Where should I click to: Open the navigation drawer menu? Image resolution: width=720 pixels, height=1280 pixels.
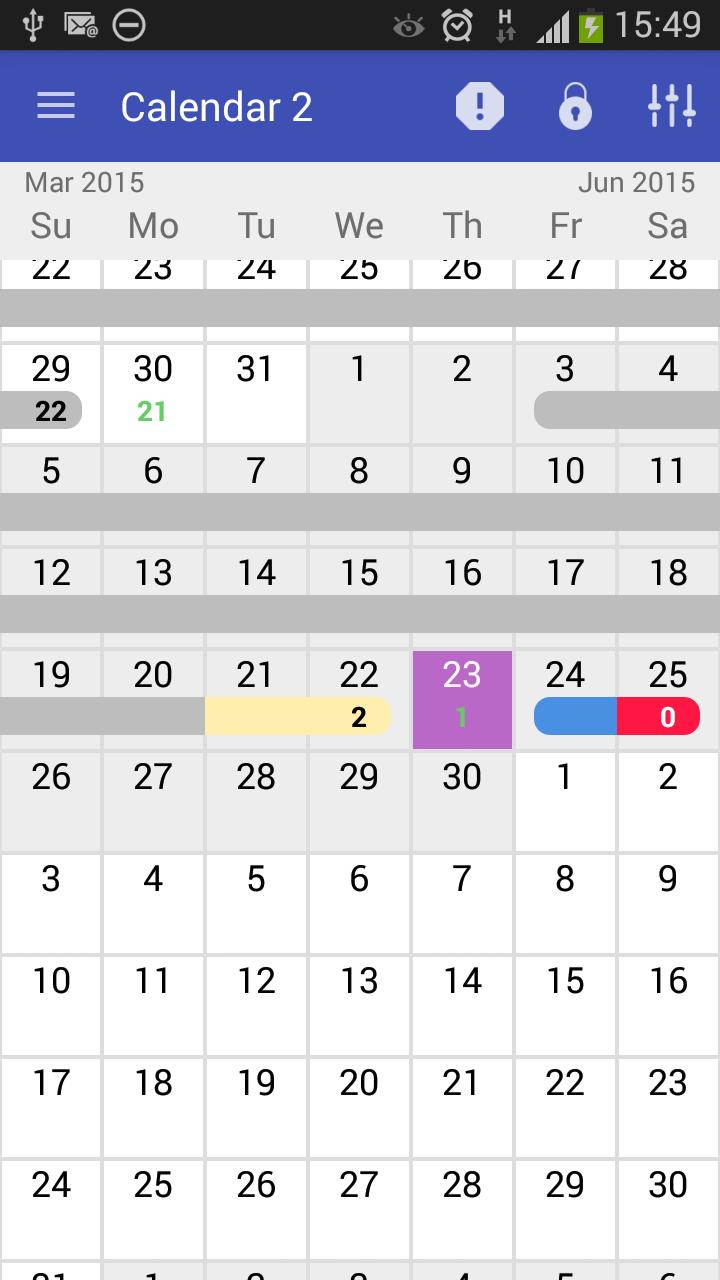pos(56,106)
